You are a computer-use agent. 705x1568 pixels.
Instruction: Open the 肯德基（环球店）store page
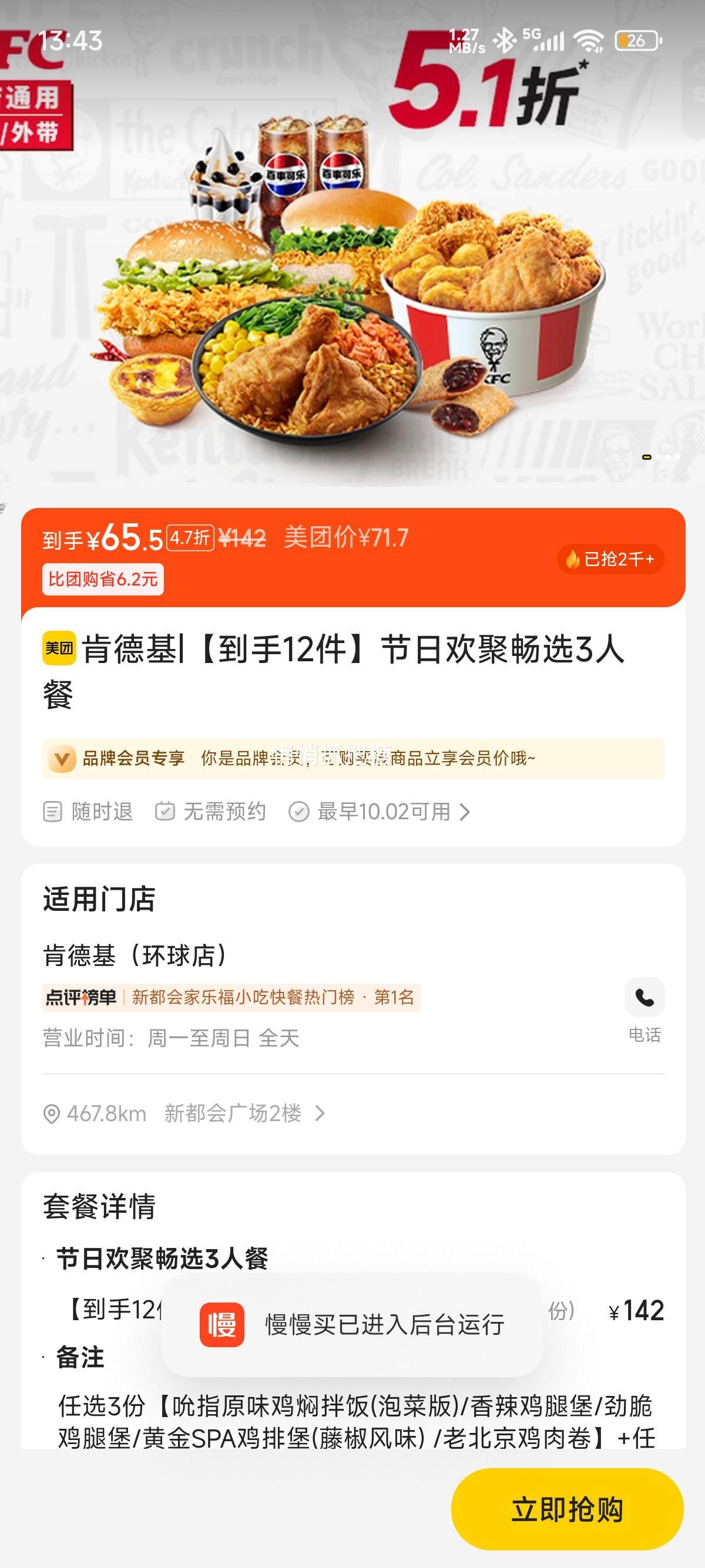tap(135, 955)
